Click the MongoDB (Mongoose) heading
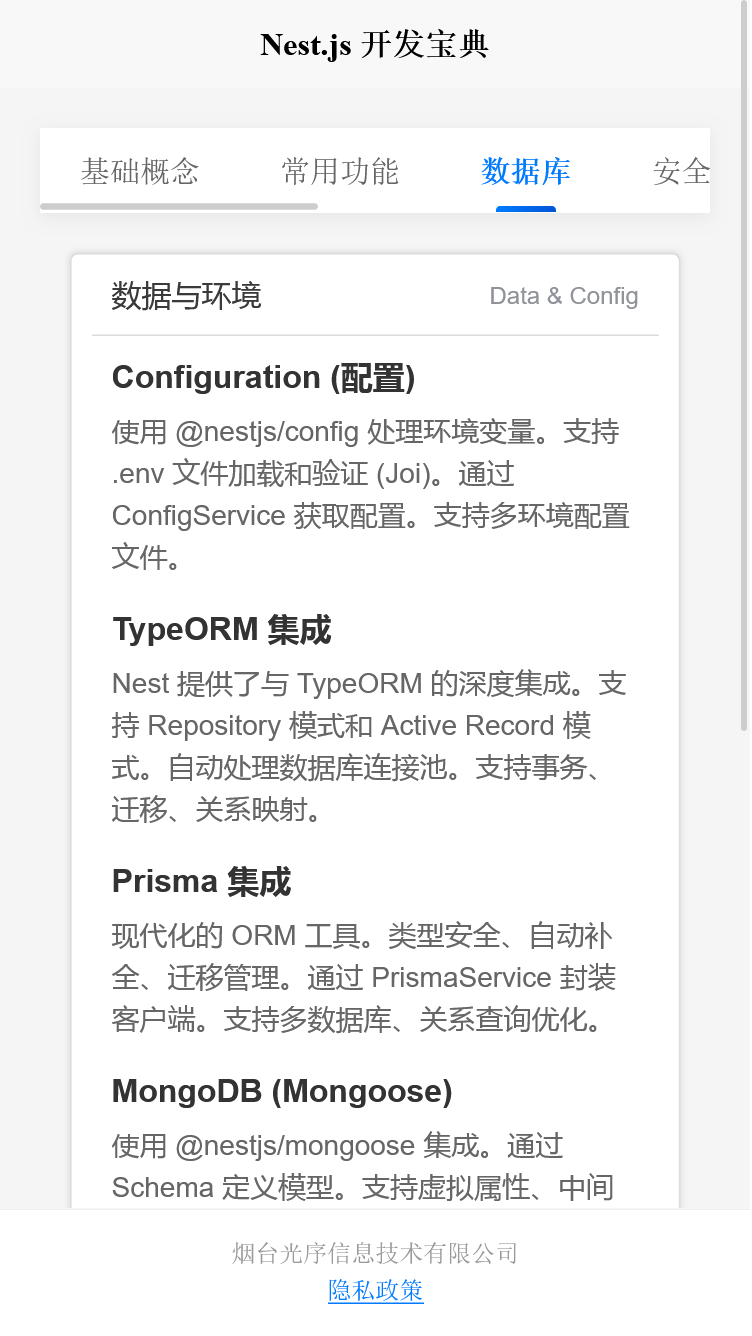This screenshot has height=1336, width=752. point(283,1092)
